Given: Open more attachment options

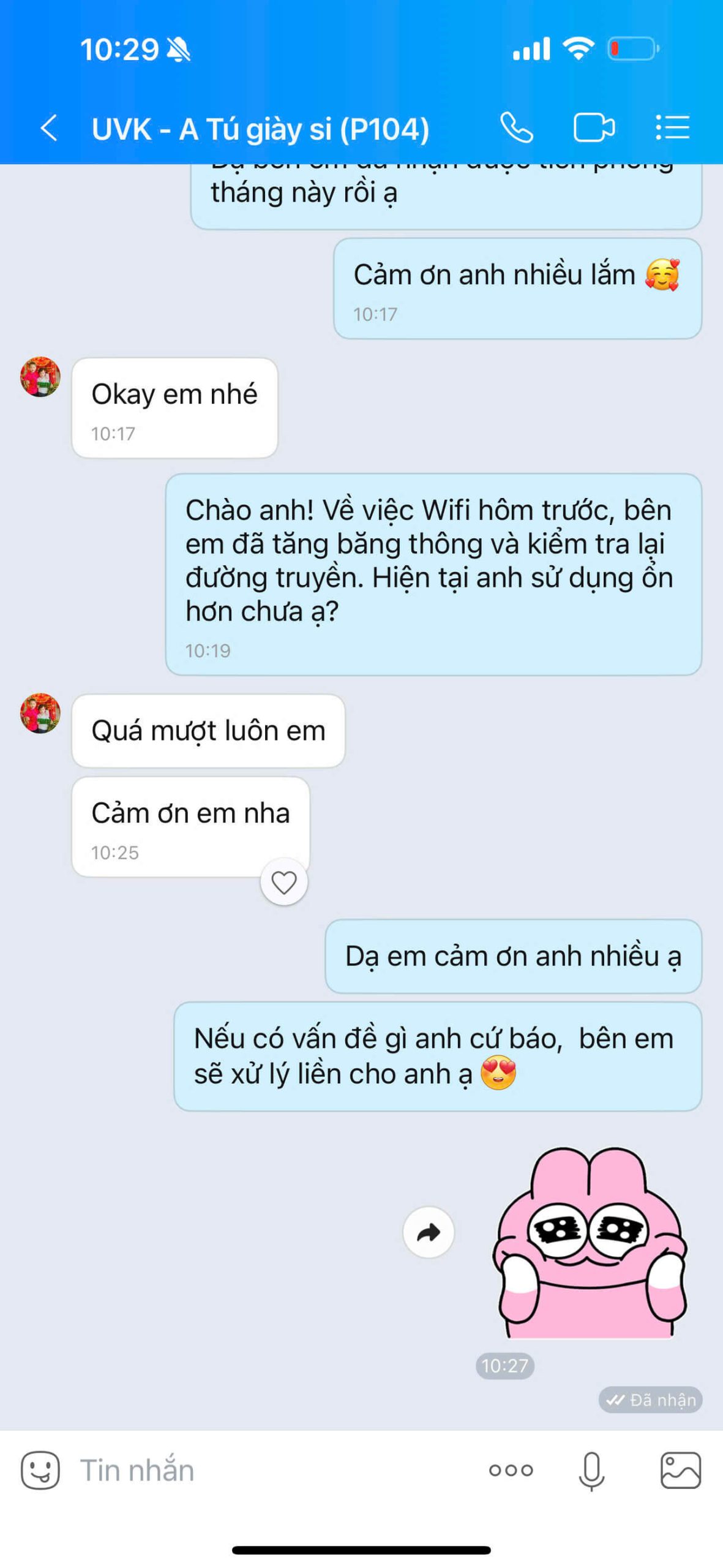Looking at the screenshot, I should click(511, 1470).
